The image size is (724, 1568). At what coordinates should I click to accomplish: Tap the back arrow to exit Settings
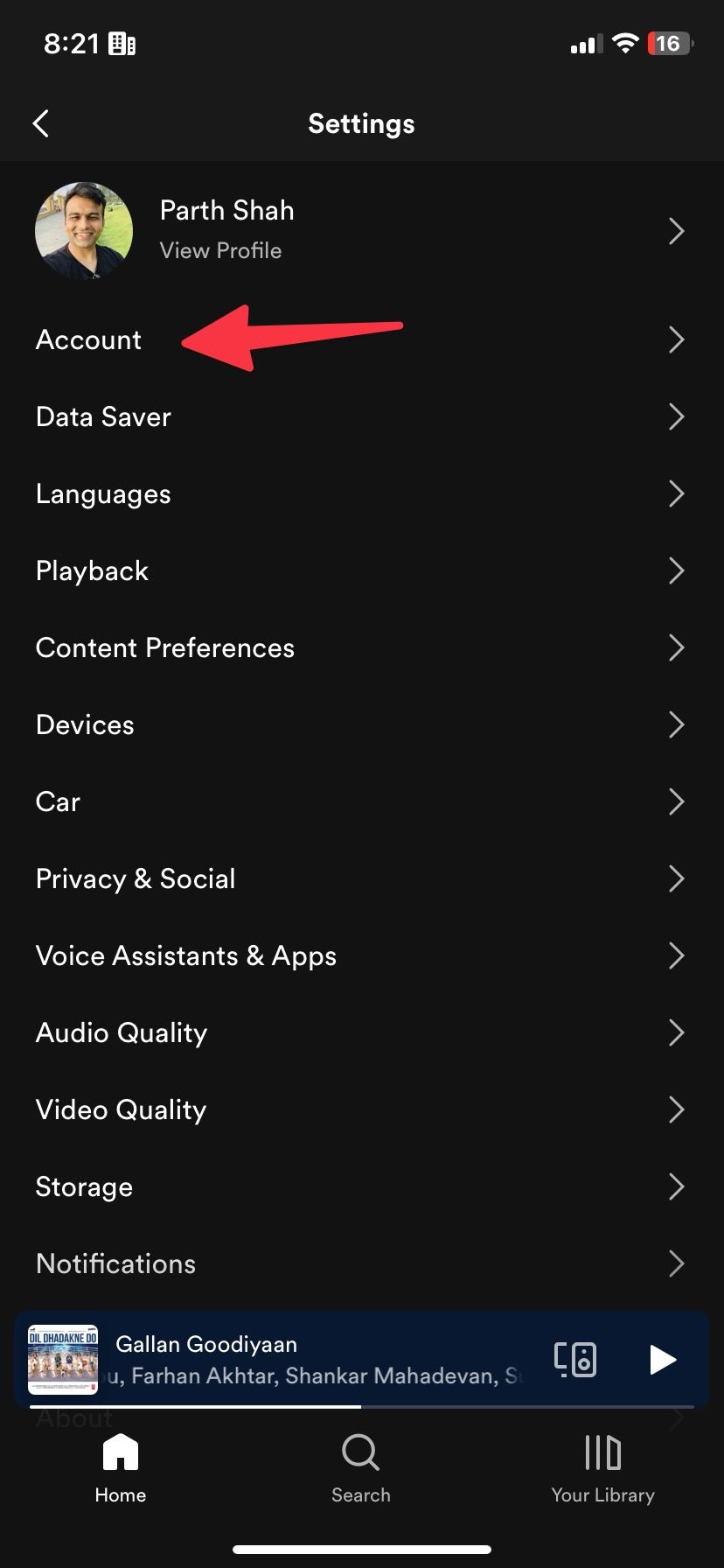pyautogui.click(x=41, y=123)
